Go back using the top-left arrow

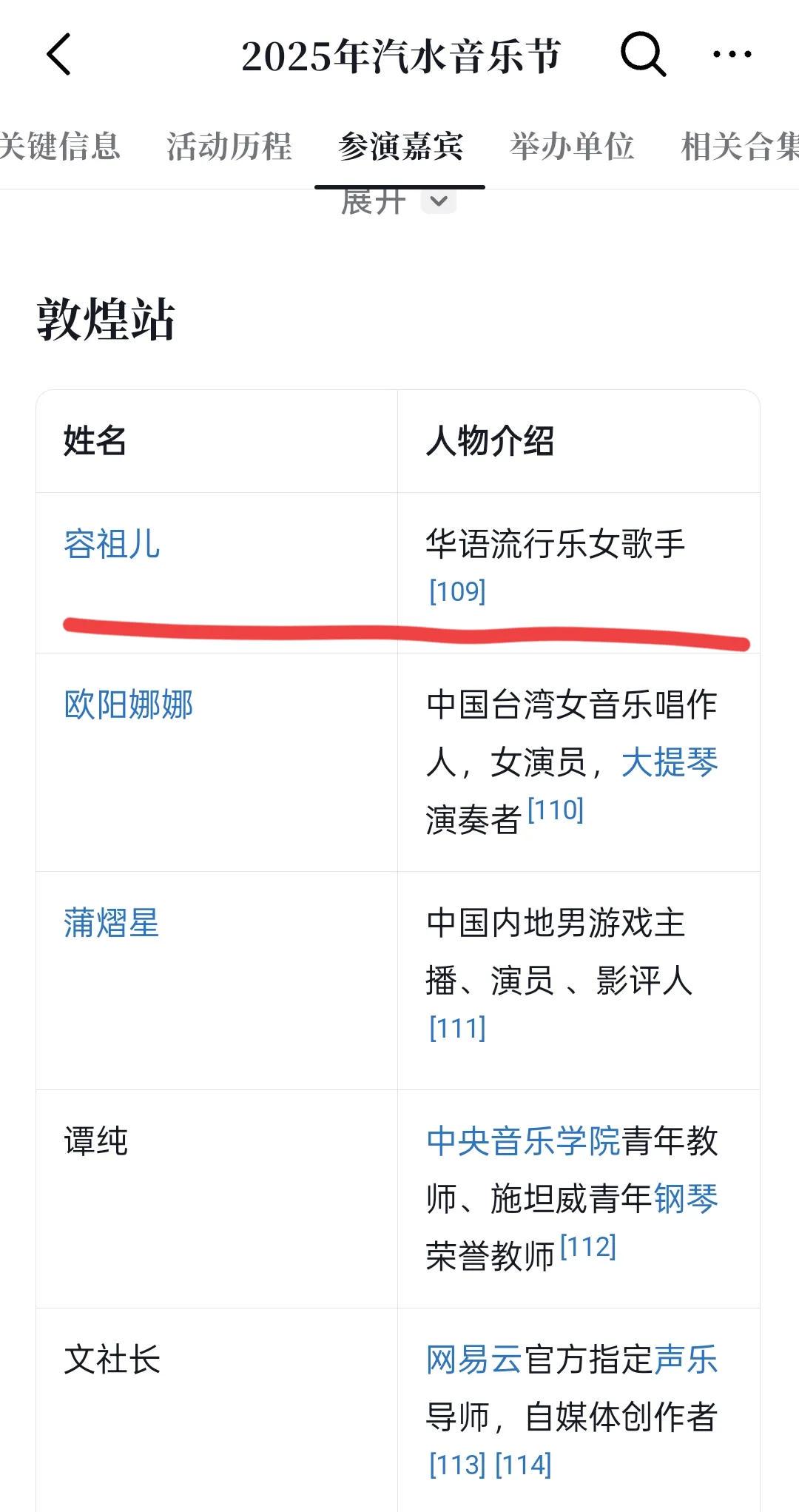coord(59,55)
